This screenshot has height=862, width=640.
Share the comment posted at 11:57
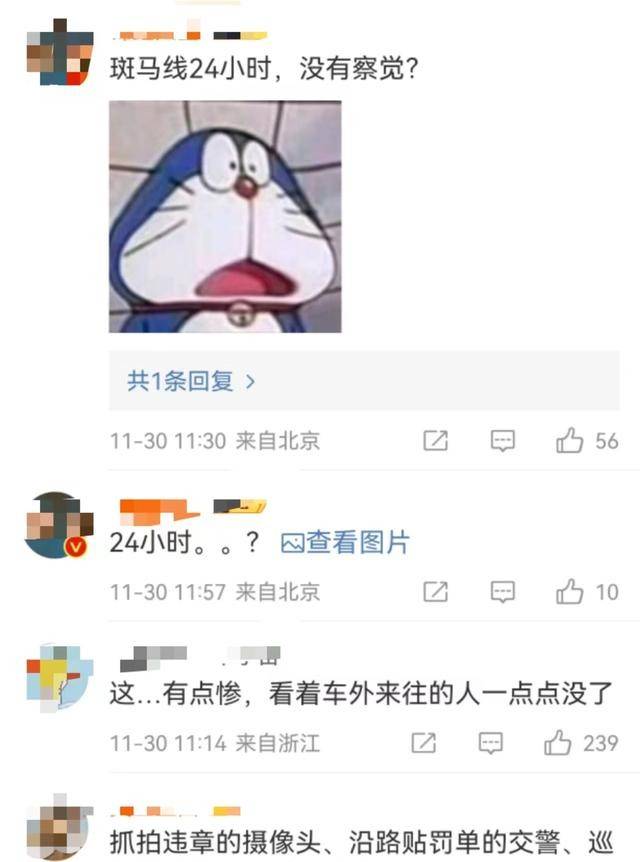pyautogui.click(x=435, y=592)
